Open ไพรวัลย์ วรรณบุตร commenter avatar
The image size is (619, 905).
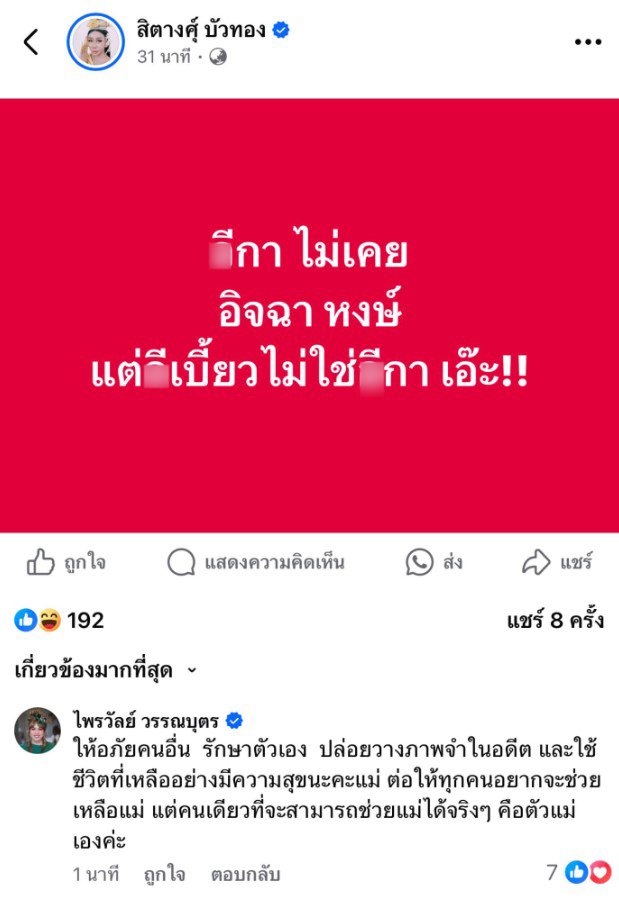click(37, 731)
